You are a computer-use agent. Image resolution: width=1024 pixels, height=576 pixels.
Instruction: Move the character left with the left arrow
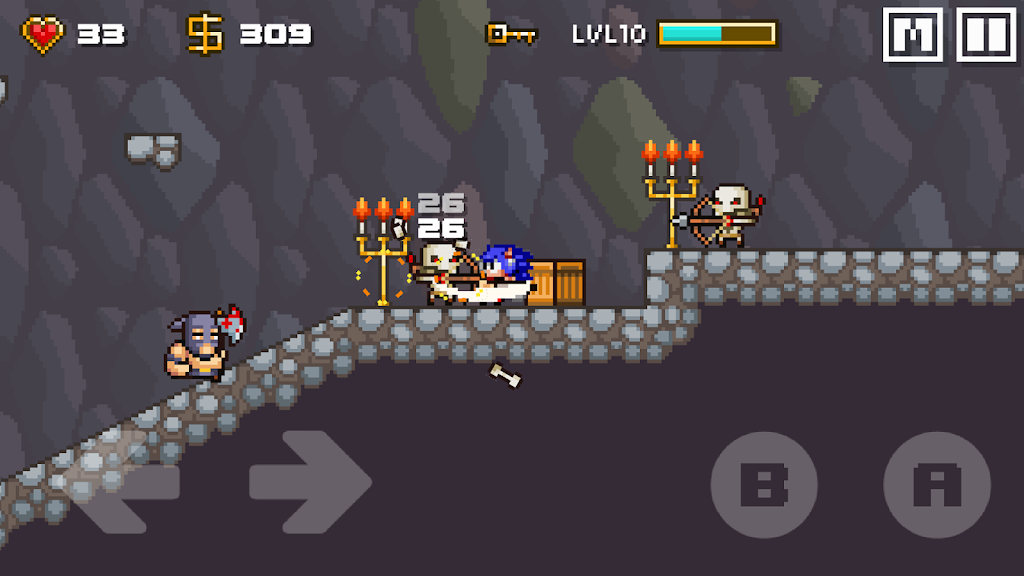click(122, 483)
